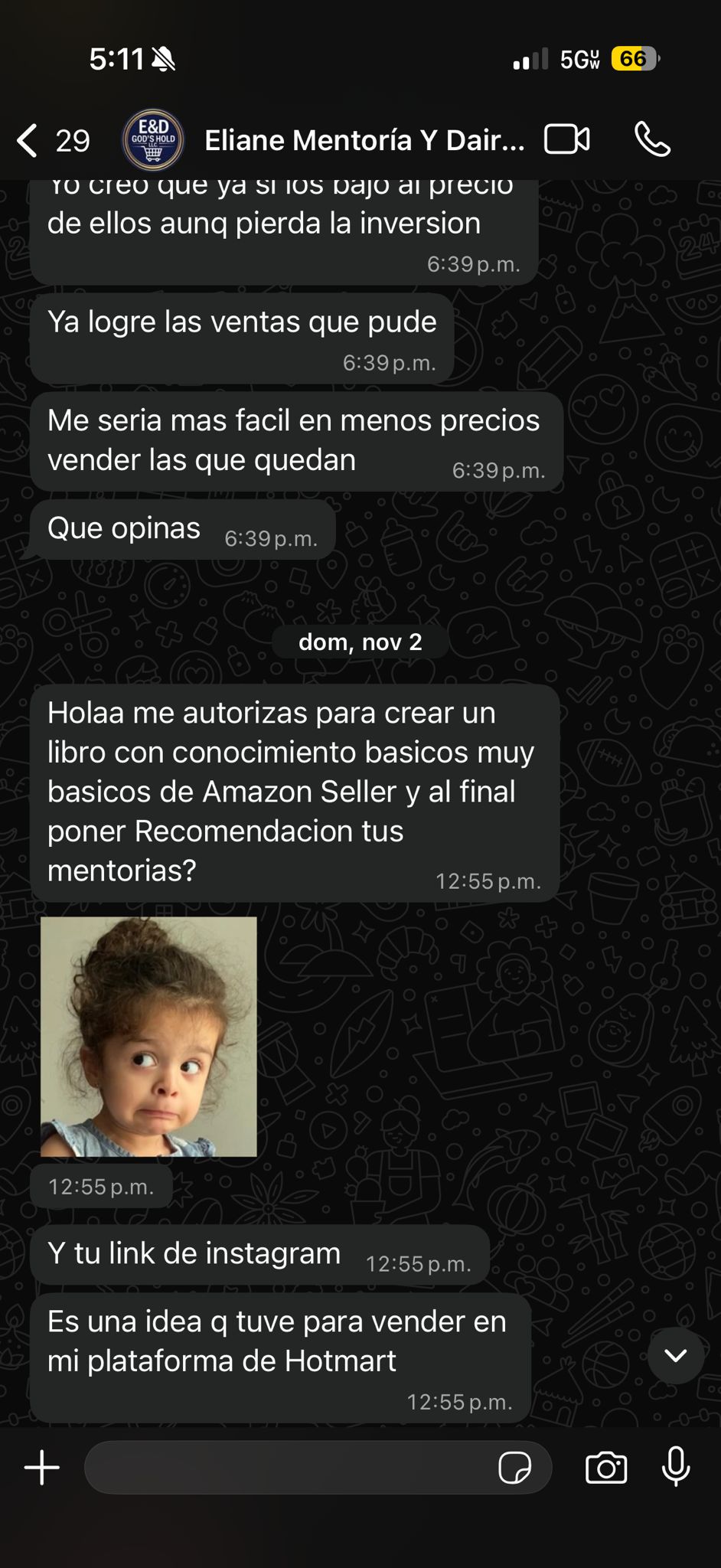This screenshot has width=721, height=1568.
Task: Start a video call
Action: [566, 140]
